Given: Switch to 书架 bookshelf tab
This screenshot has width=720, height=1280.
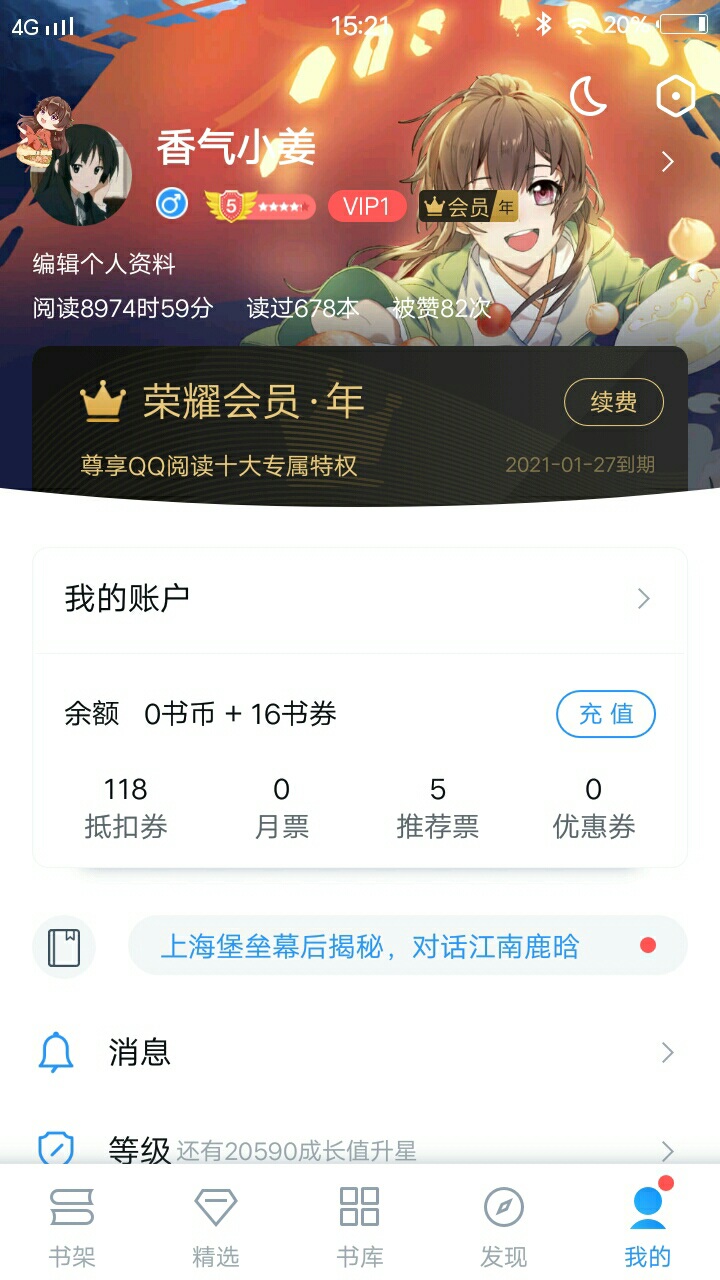Looking at the screenshot, I should point(72,1225).
